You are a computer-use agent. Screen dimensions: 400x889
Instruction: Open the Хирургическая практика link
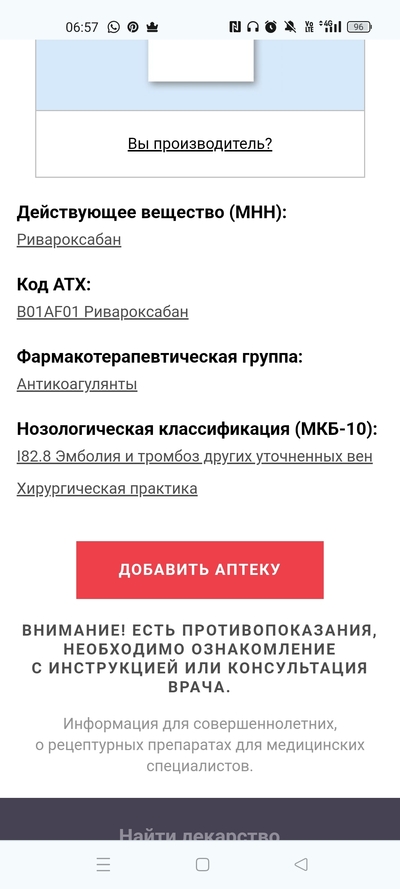107,489
